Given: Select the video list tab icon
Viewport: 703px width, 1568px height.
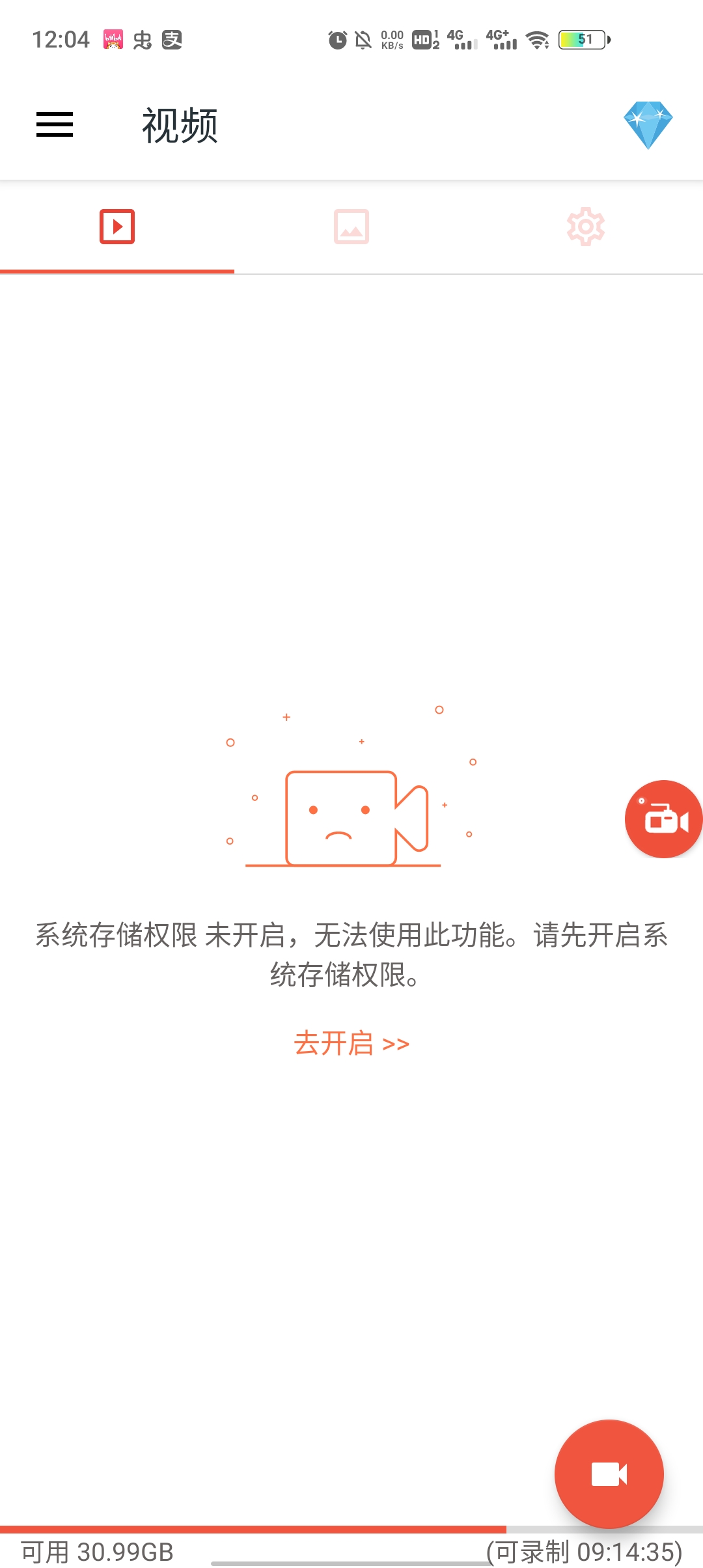Looking at the screenshot, I should click(x=117, y=226).
